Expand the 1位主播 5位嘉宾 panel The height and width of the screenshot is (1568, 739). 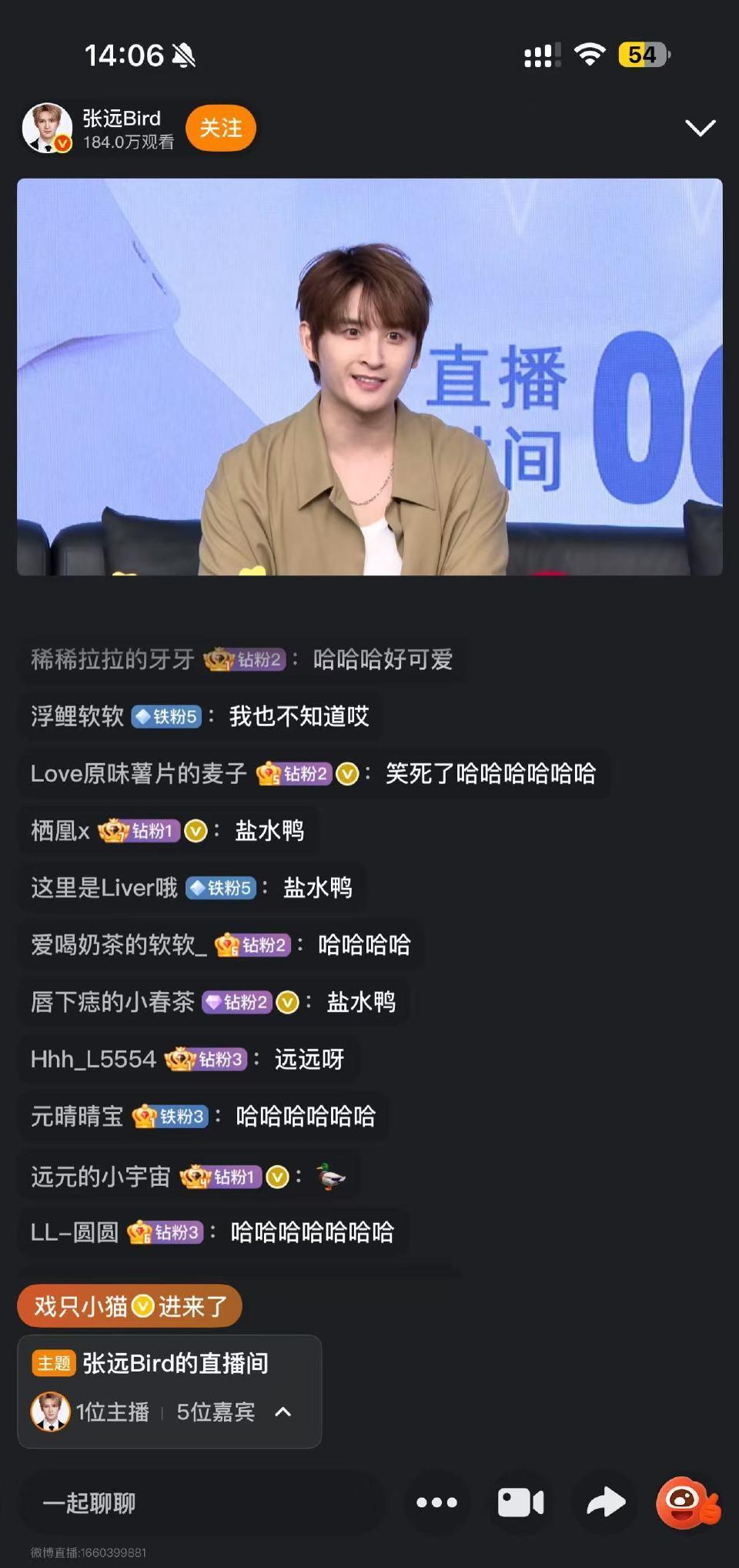(x=283, y=1412)
